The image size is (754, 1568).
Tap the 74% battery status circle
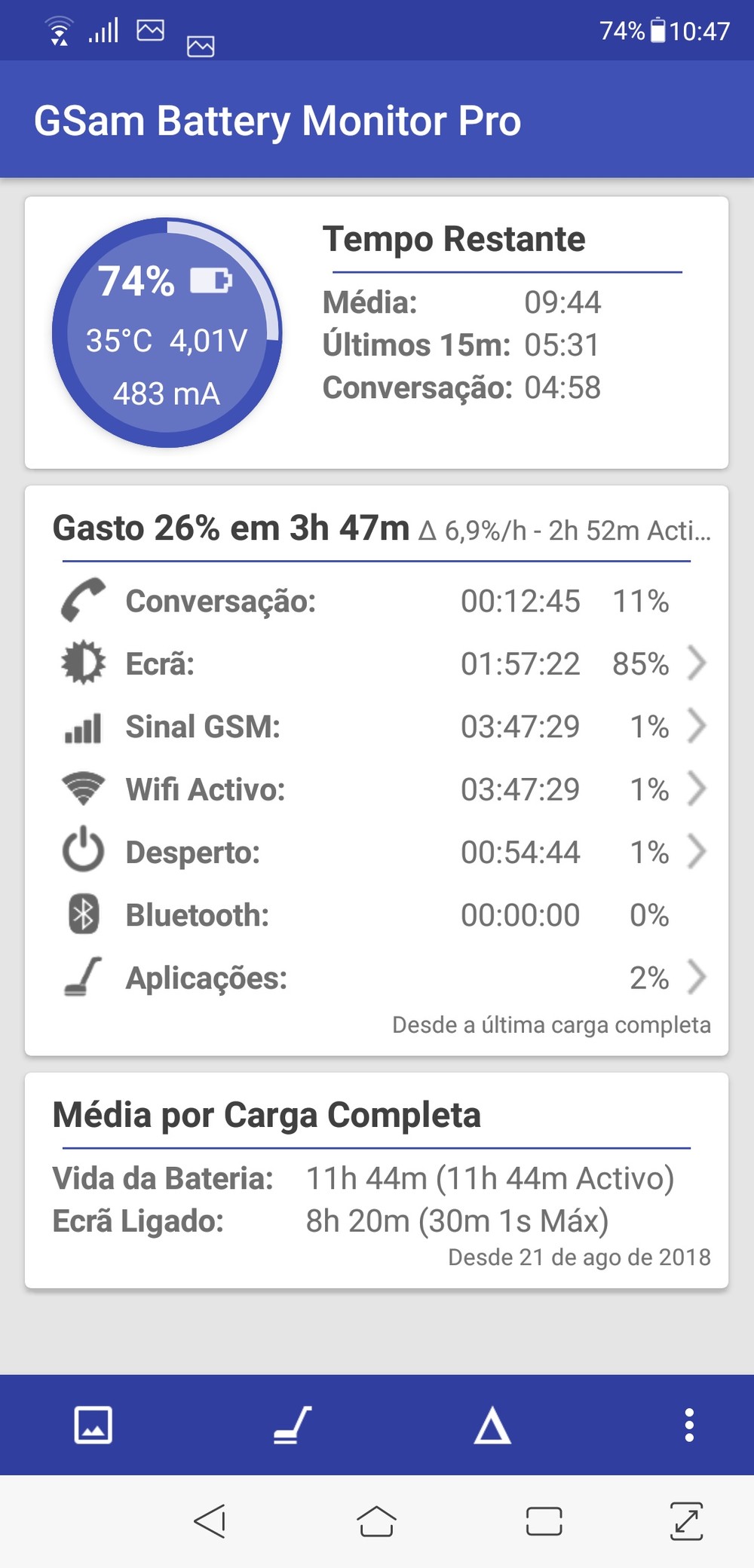(x=167, y=332)
